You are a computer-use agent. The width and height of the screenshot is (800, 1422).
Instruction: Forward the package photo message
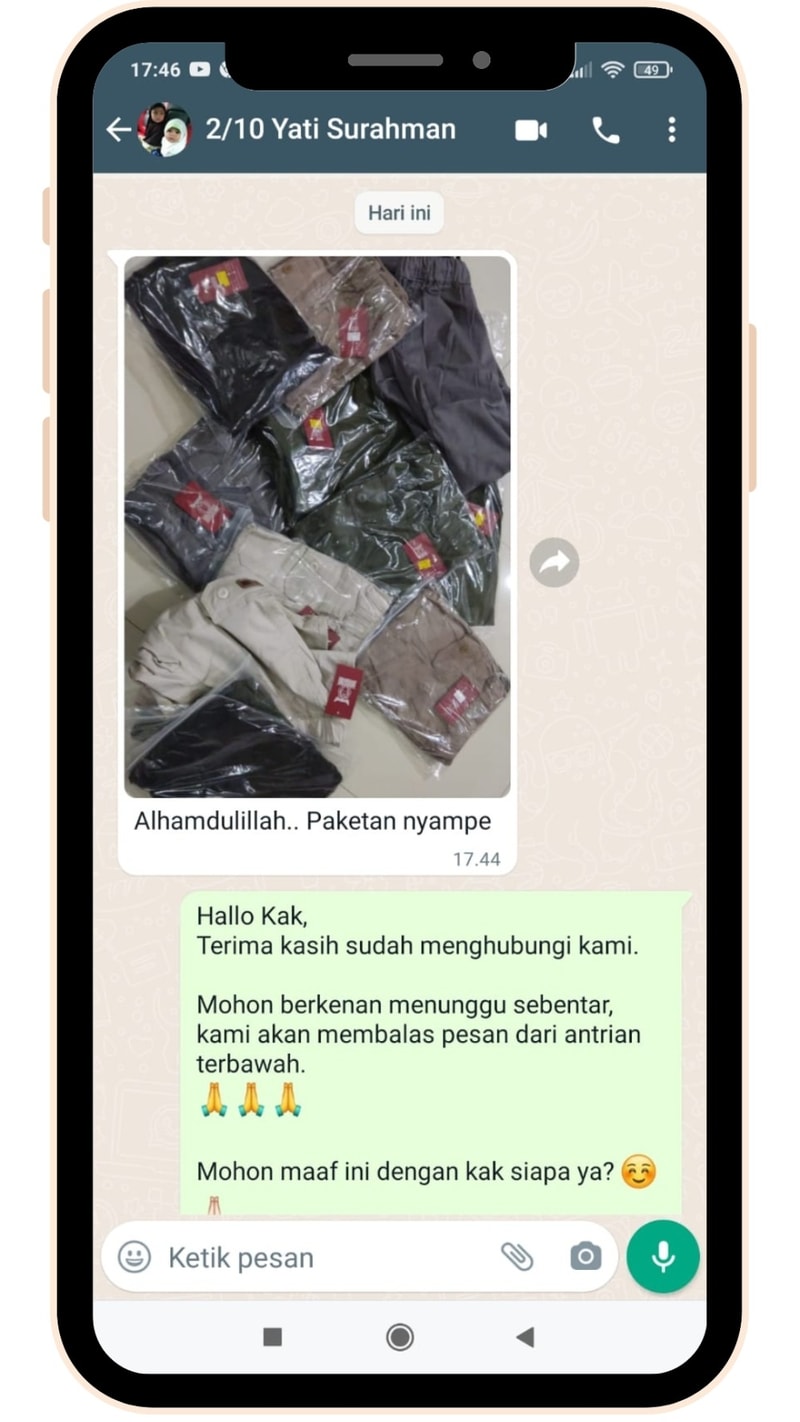(554, 562)
